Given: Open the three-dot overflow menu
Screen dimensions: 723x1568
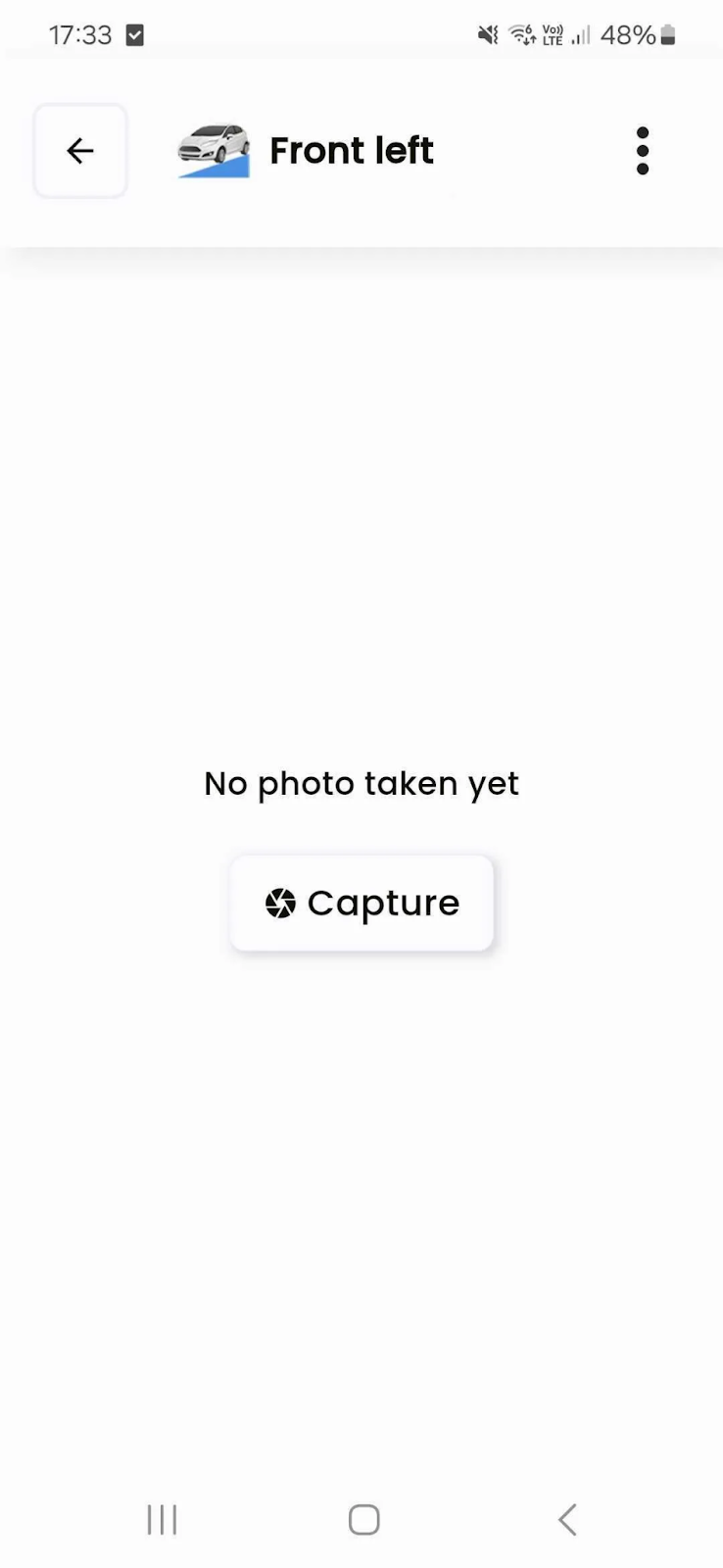Looking at the screenshot, I should tap(643, 151).
